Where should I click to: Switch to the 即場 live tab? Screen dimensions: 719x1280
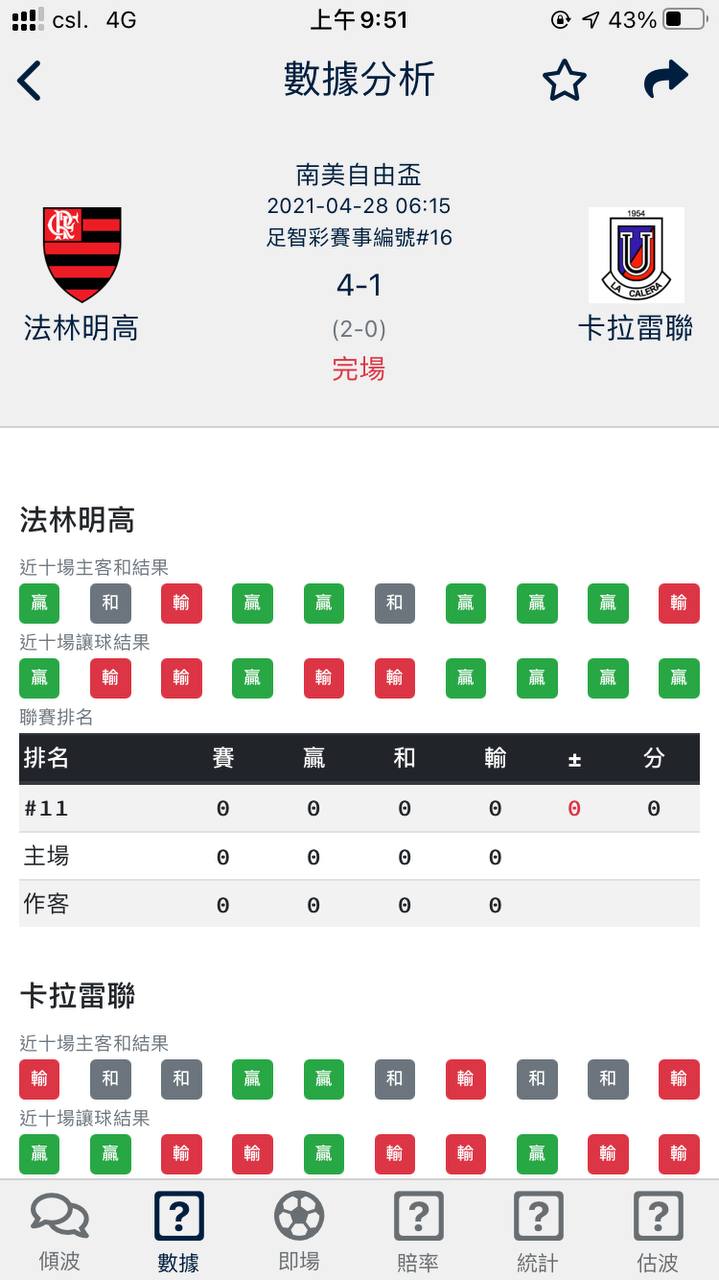299,1231
